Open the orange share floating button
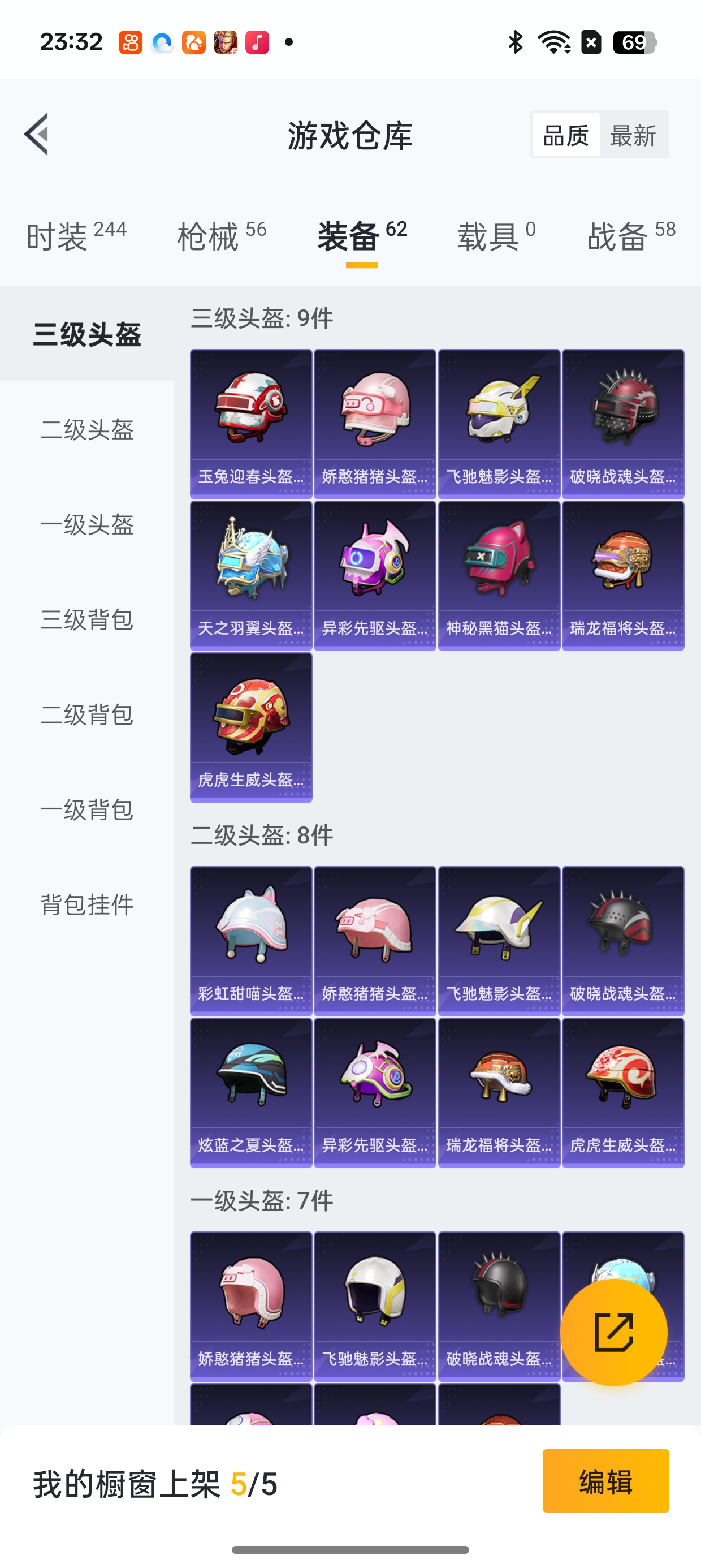Viewport: 701px width, 1568px height. [615, 1332]
